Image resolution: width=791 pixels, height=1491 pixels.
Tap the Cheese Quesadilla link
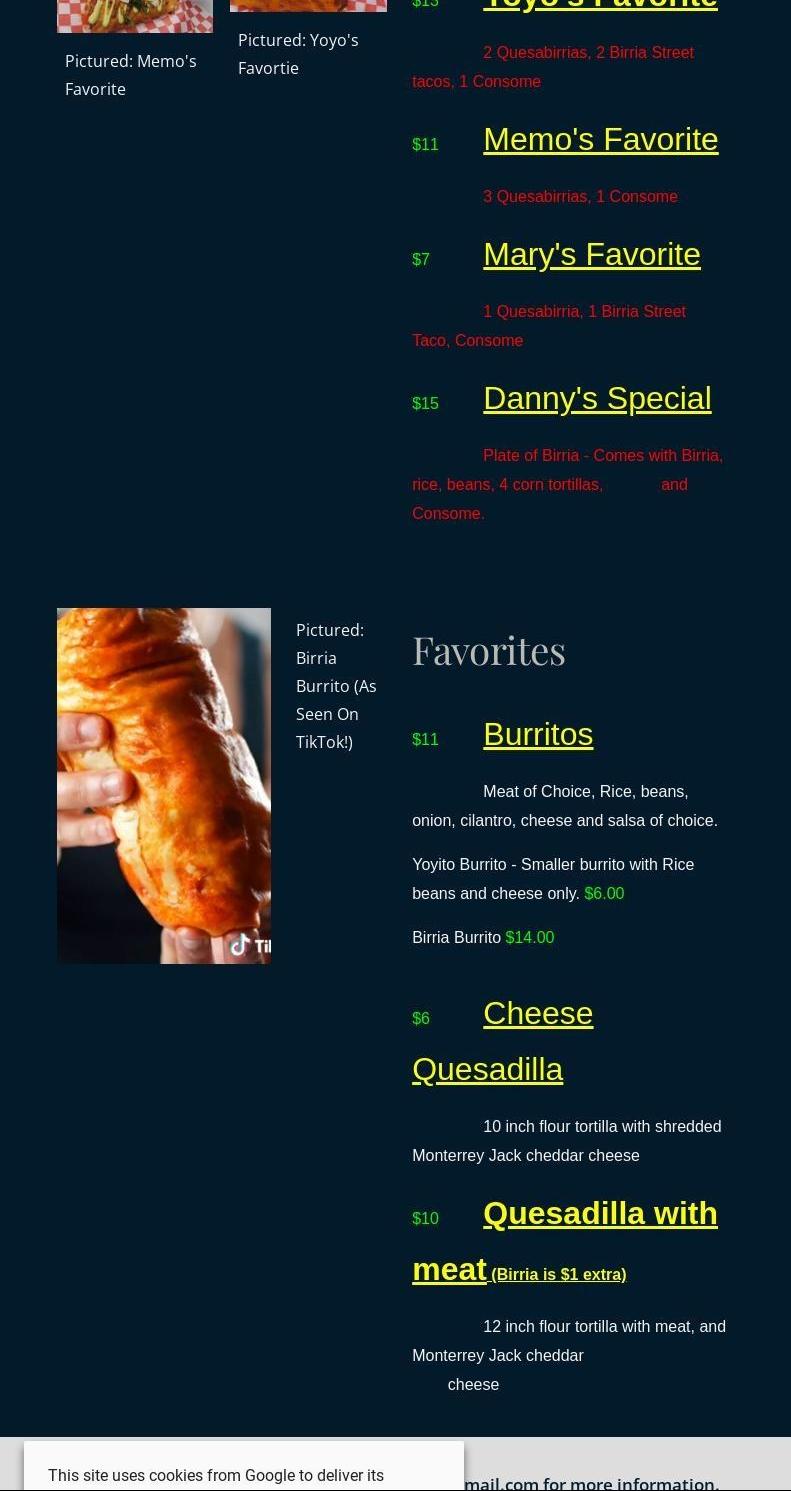click(538, 1014)
